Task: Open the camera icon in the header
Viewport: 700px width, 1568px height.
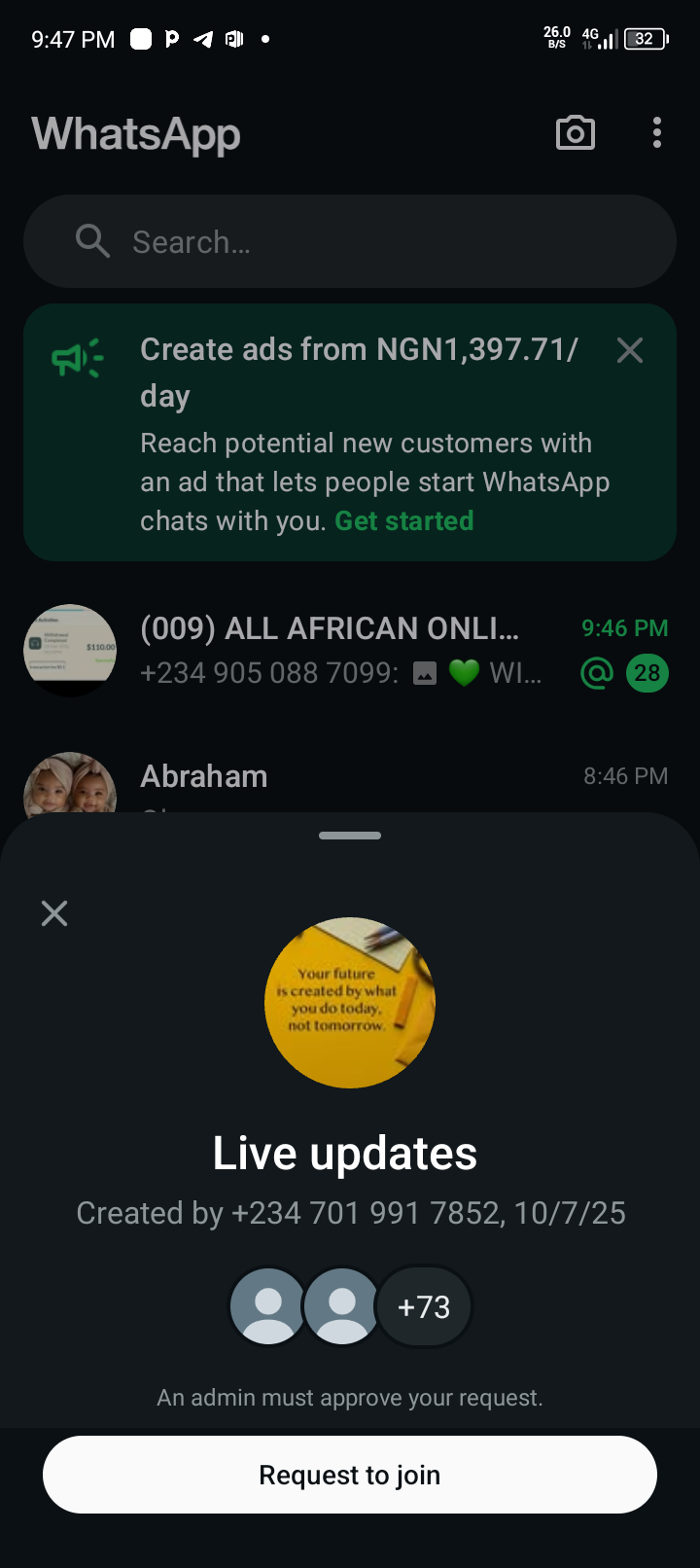Action: coord(575,133)
